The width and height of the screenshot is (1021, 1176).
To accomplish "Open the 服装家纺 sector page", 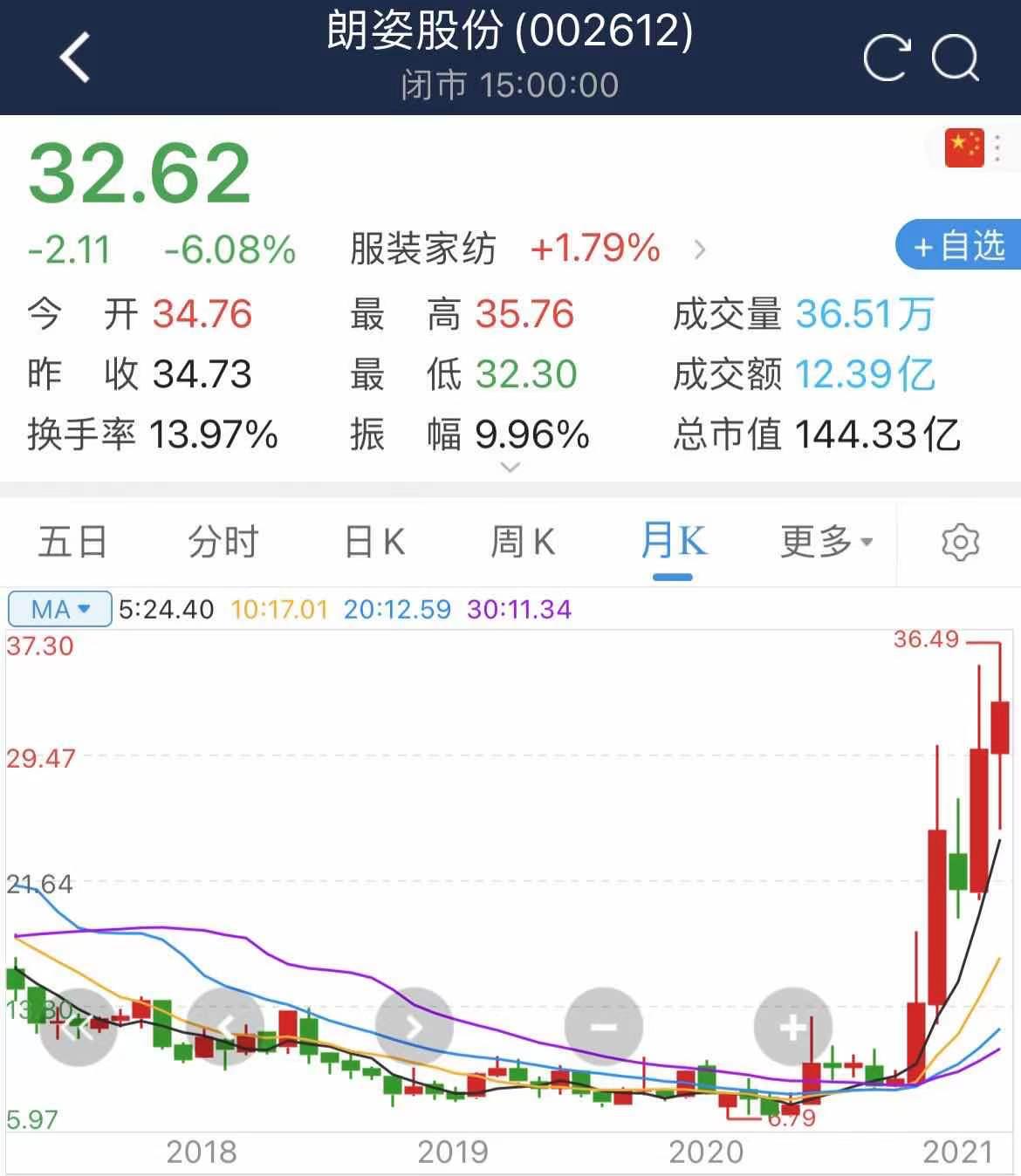I will click(422, 248).
